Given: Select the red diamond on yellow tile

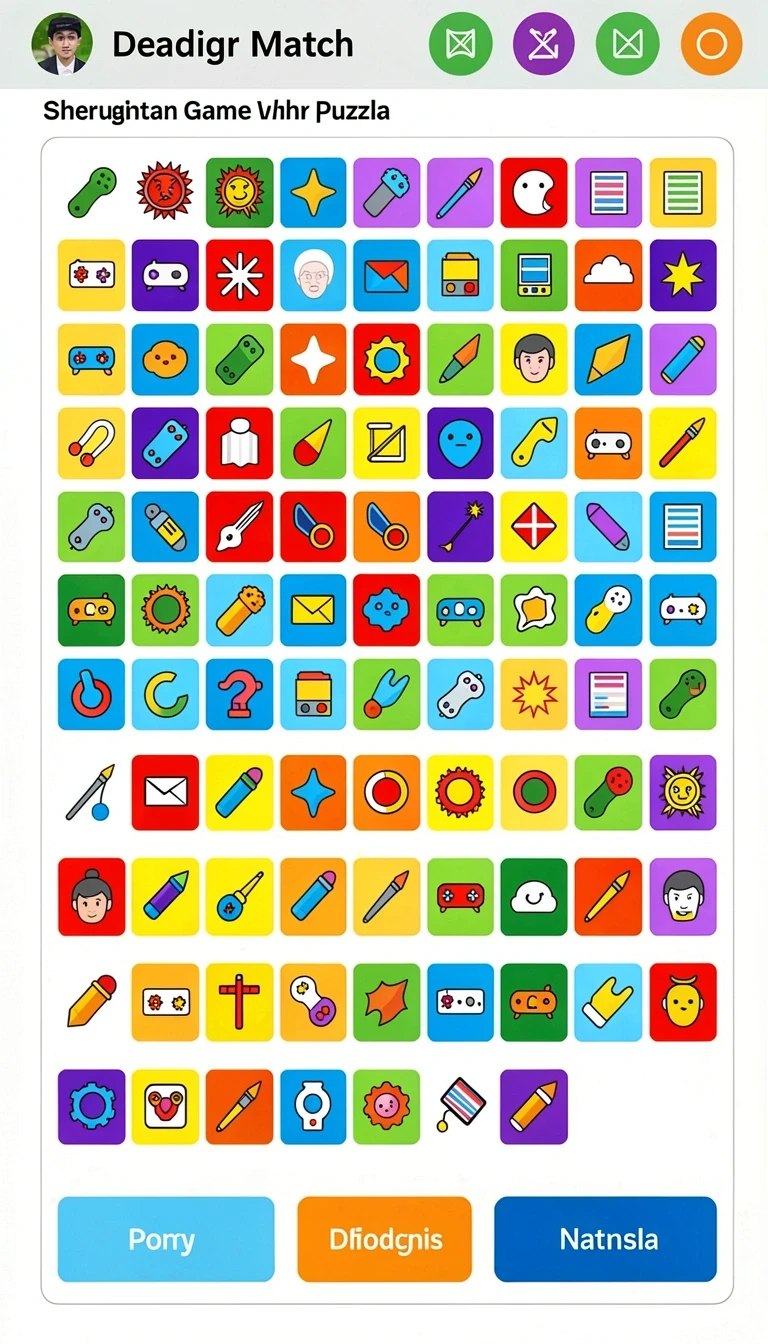Looking at the screenshot, I should pos(534,526).
